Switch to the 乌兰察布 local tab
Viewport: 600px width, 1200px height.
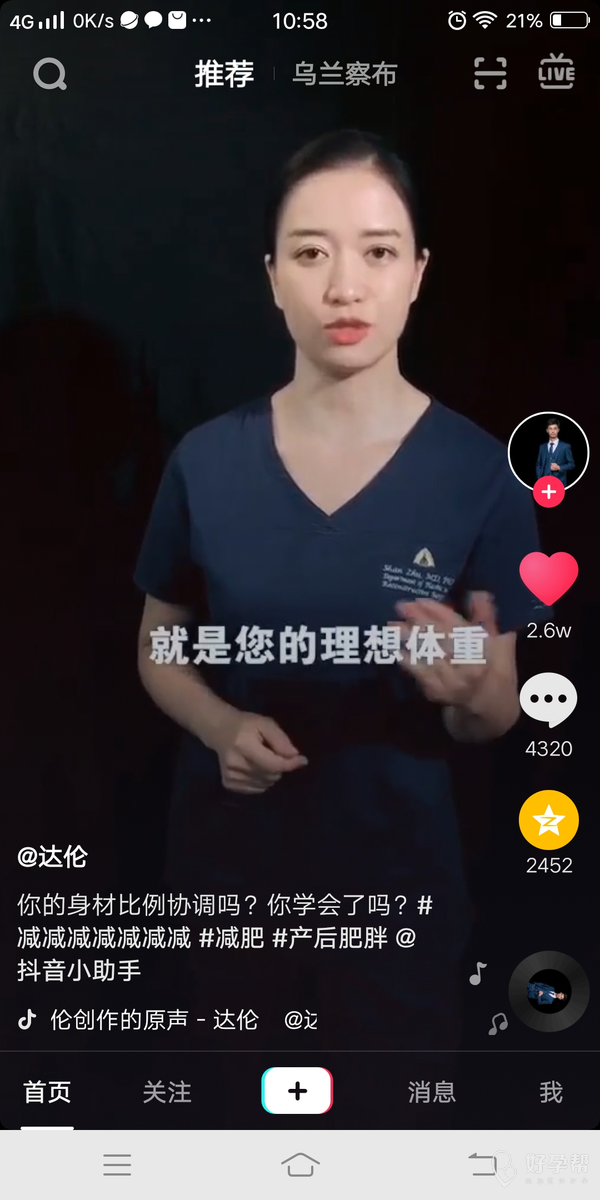[345, 74]
